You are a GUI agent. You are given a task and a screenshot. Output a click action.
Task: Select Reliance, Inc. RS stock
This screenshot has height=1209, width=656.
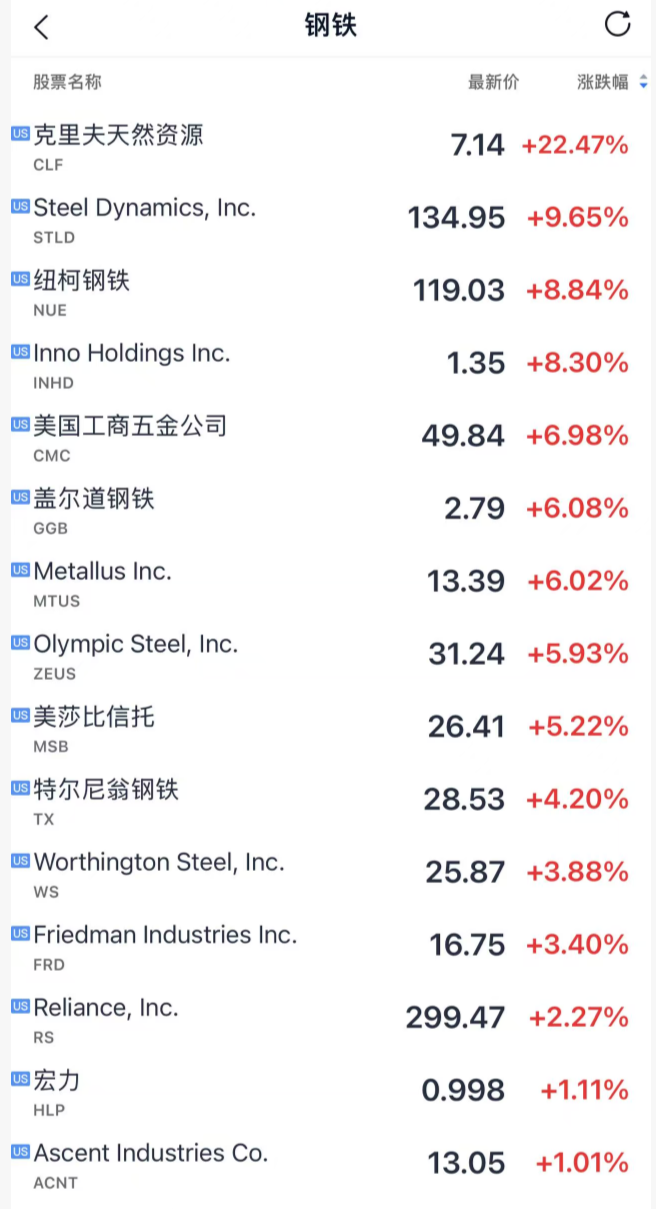coord(328,1019)
